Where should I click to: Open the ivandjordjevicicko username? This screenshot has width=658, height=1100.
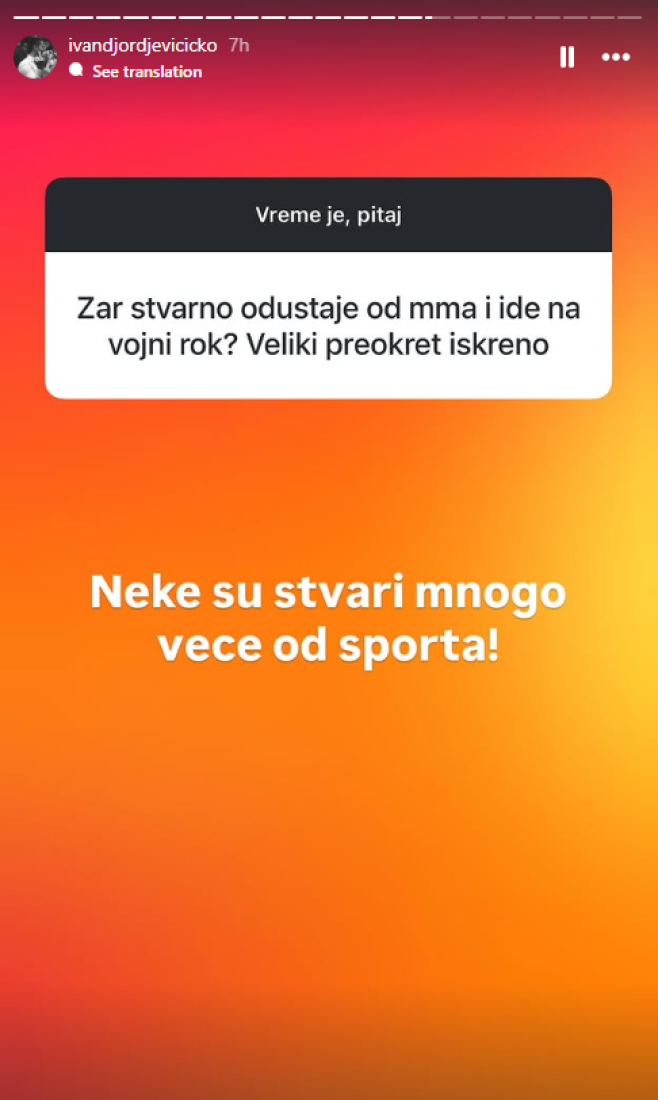click(x=142, y=46)
